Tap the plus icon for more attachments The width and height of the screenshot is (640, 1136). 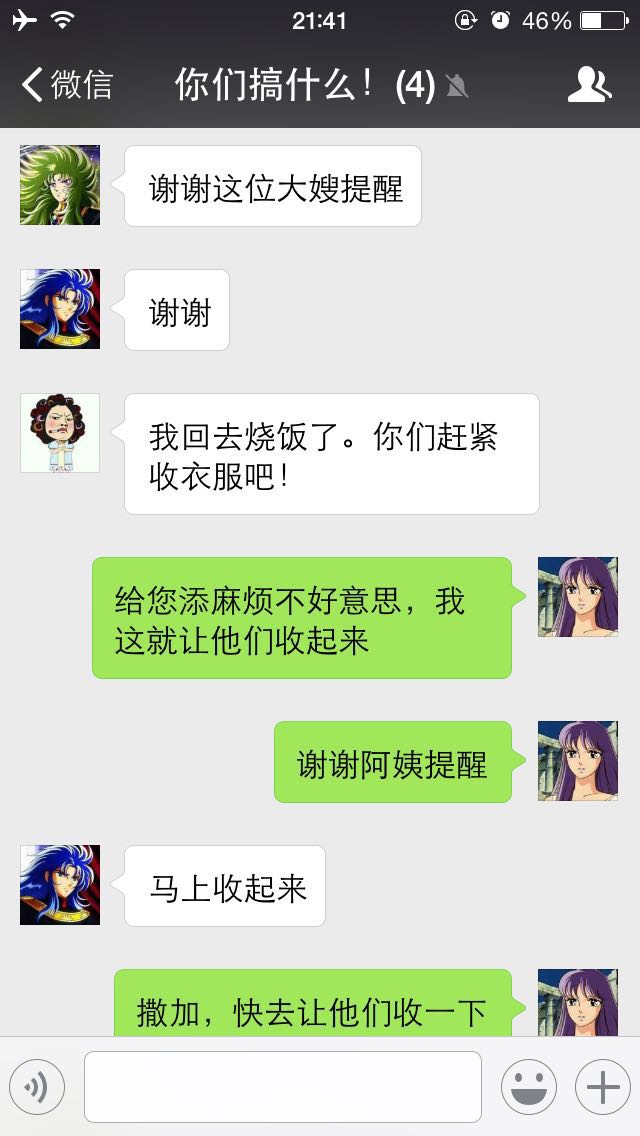pyautogui.click(x=602, y=1087)
